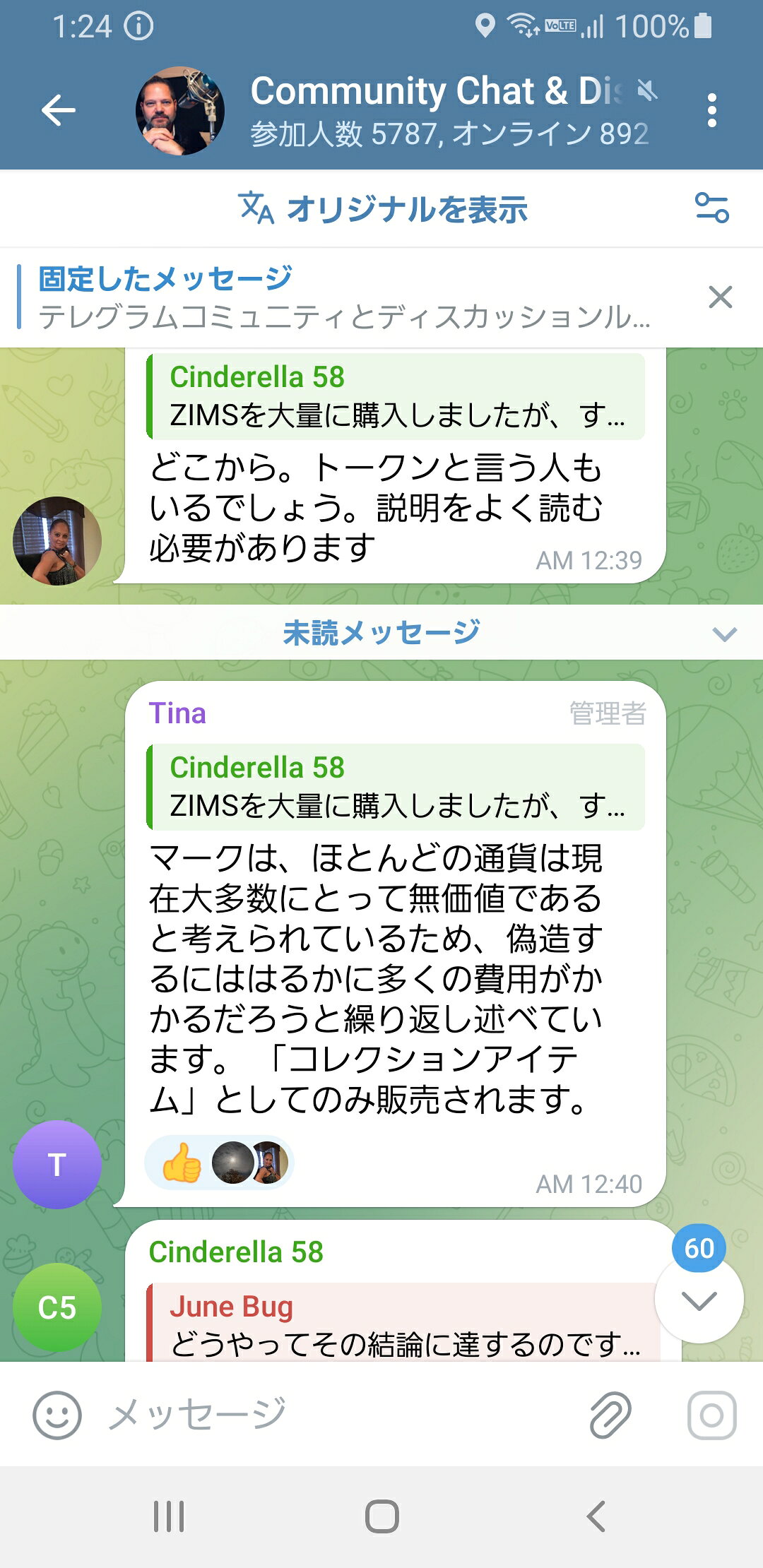Open the three-dot overflow menu

click(711, 111)
